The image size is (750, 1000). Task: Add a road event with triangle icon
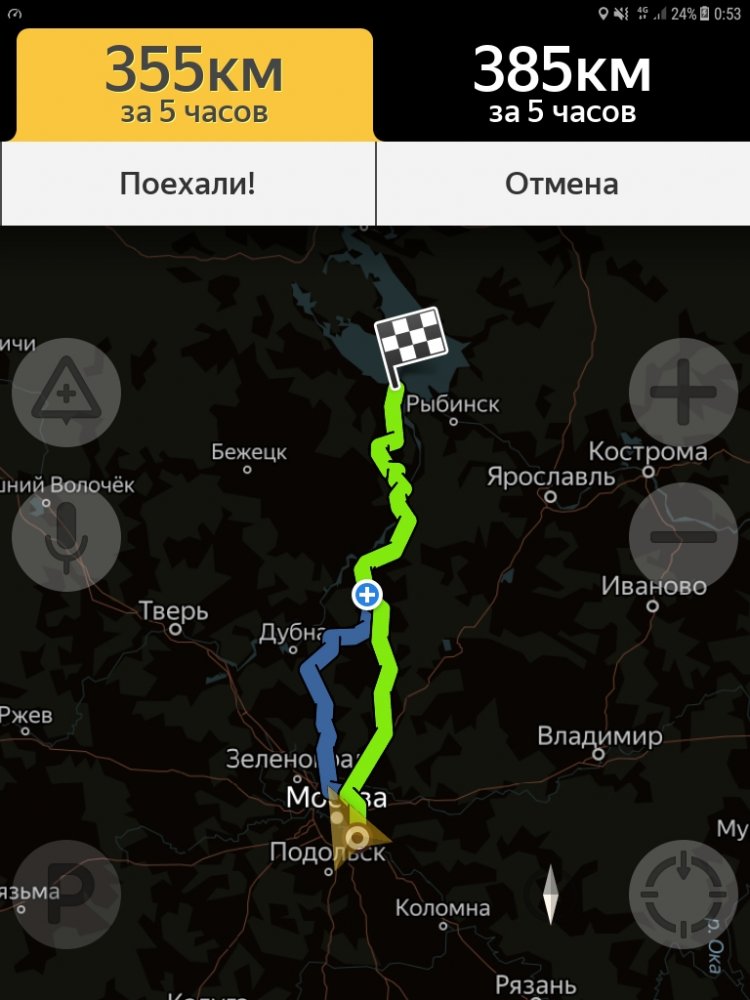pyautogui.click(x=66, y=392)
